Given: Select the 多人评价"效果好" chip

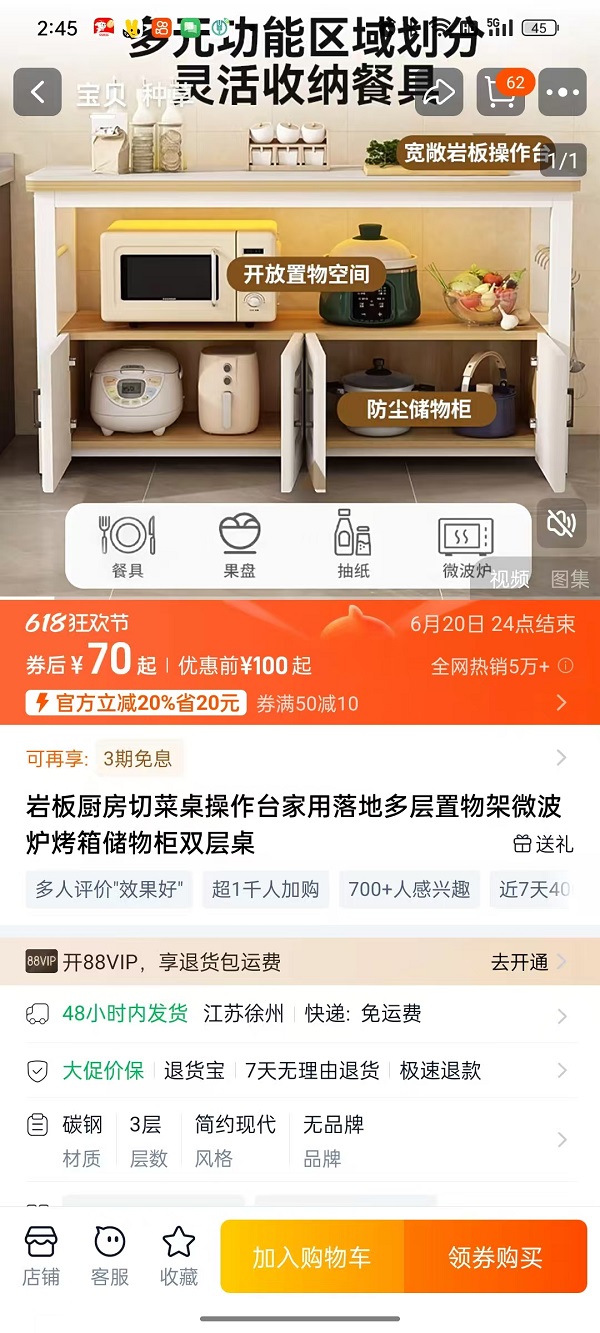Looking at the screenshot, I should point(109,889).
